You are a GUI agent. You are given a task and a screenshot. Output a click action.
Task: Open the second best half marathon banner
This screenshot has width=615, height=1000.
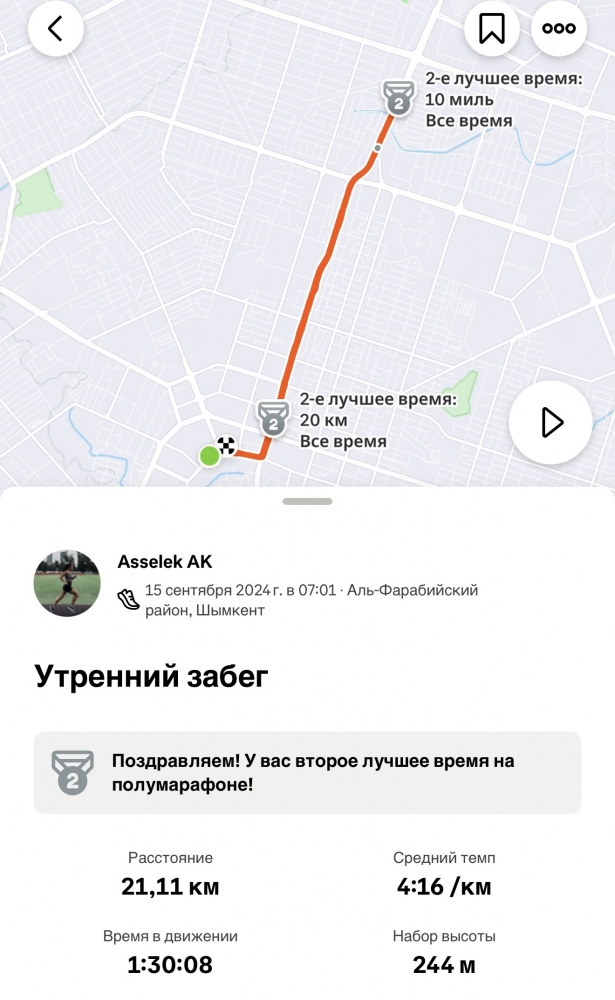pyautogui.click(x=307, y=772)
